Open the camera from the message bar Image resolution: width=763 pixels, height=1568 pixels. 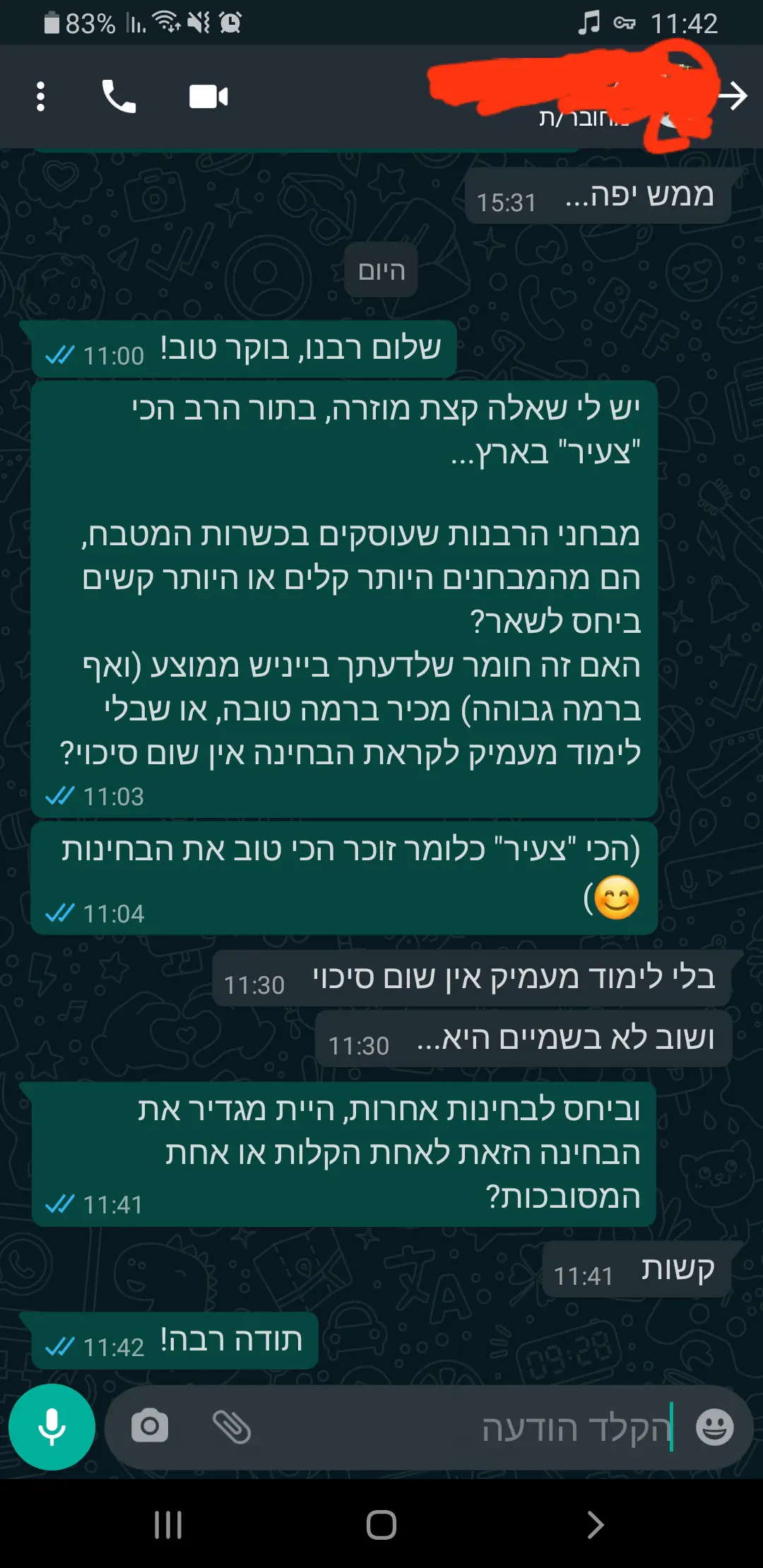click(150, 1427)
